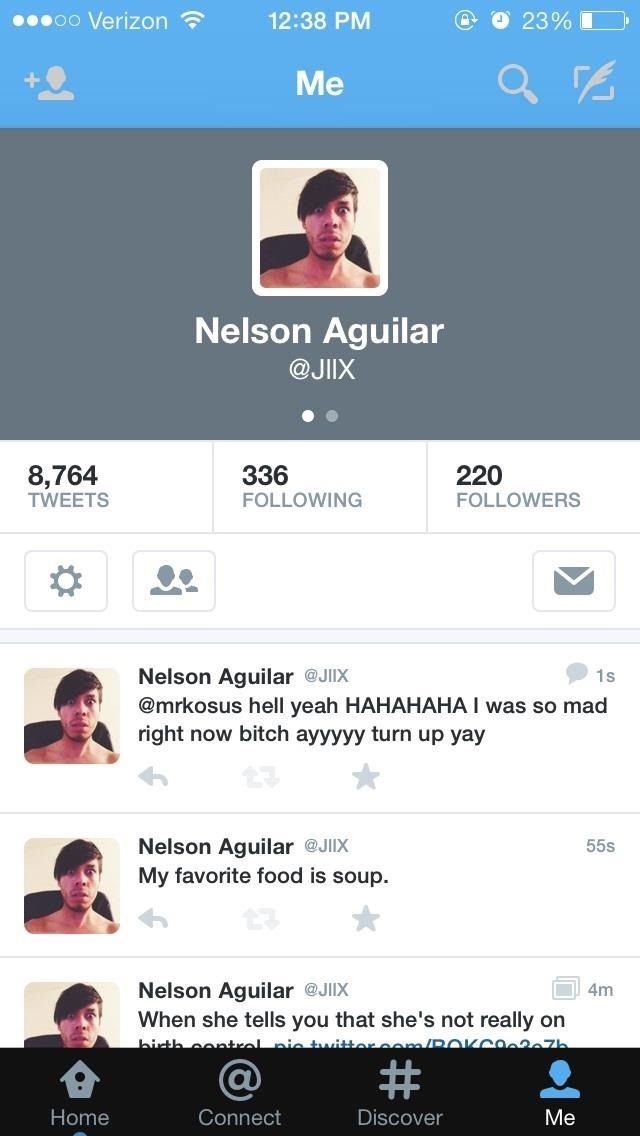Screen dimensions: 640x1136
Task: Open the search magnifier
Action: click(x=517, y=84)
